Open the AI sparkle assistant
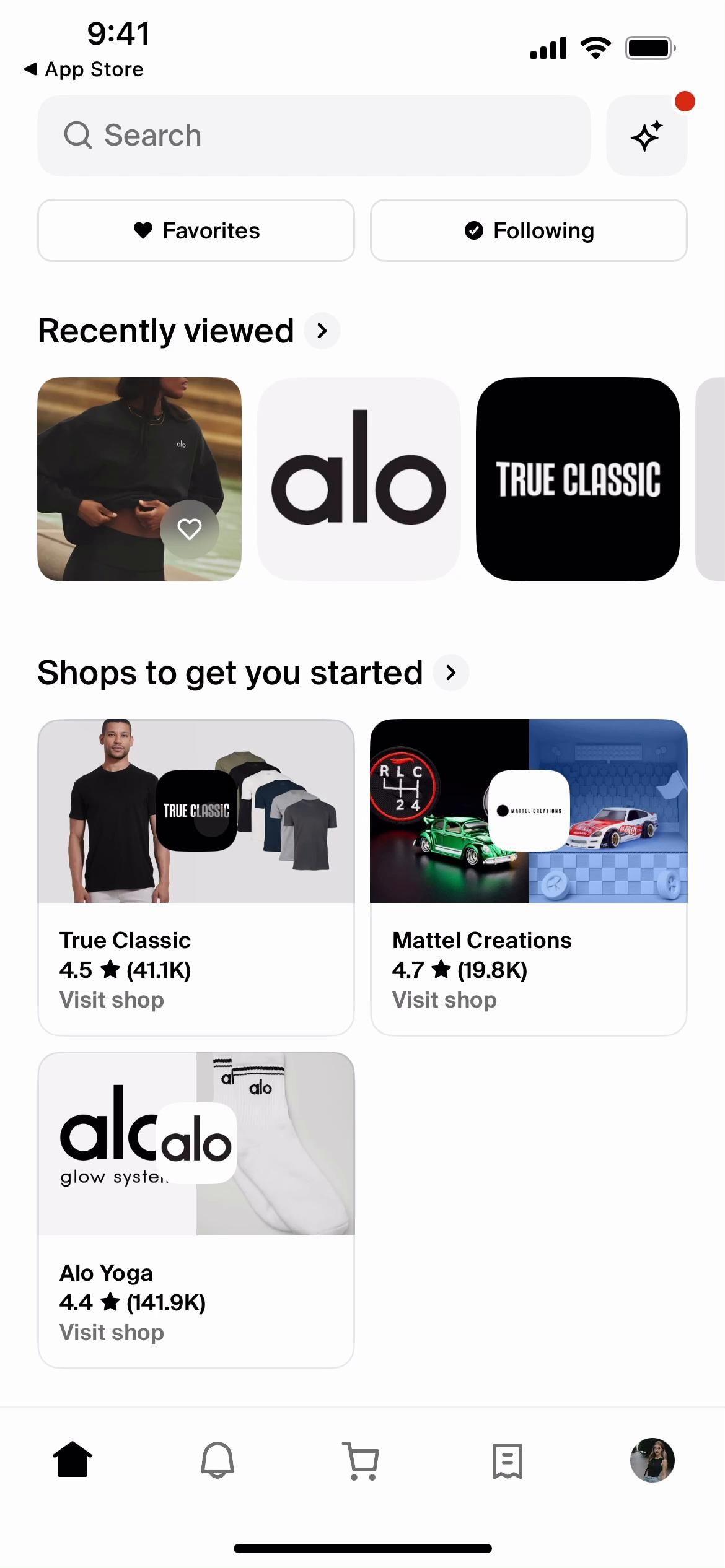The height and width of the screenshot is (1568, 725). [x=646, y=136]
